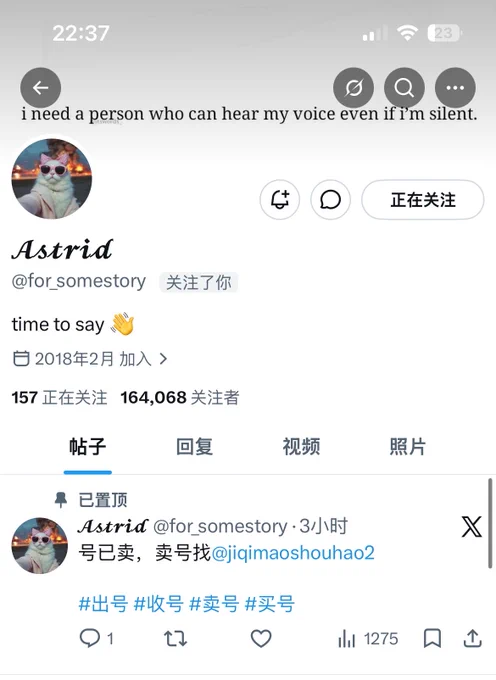Open the 157 正在关注 list
496x680 pixels.
pos(59,397)
